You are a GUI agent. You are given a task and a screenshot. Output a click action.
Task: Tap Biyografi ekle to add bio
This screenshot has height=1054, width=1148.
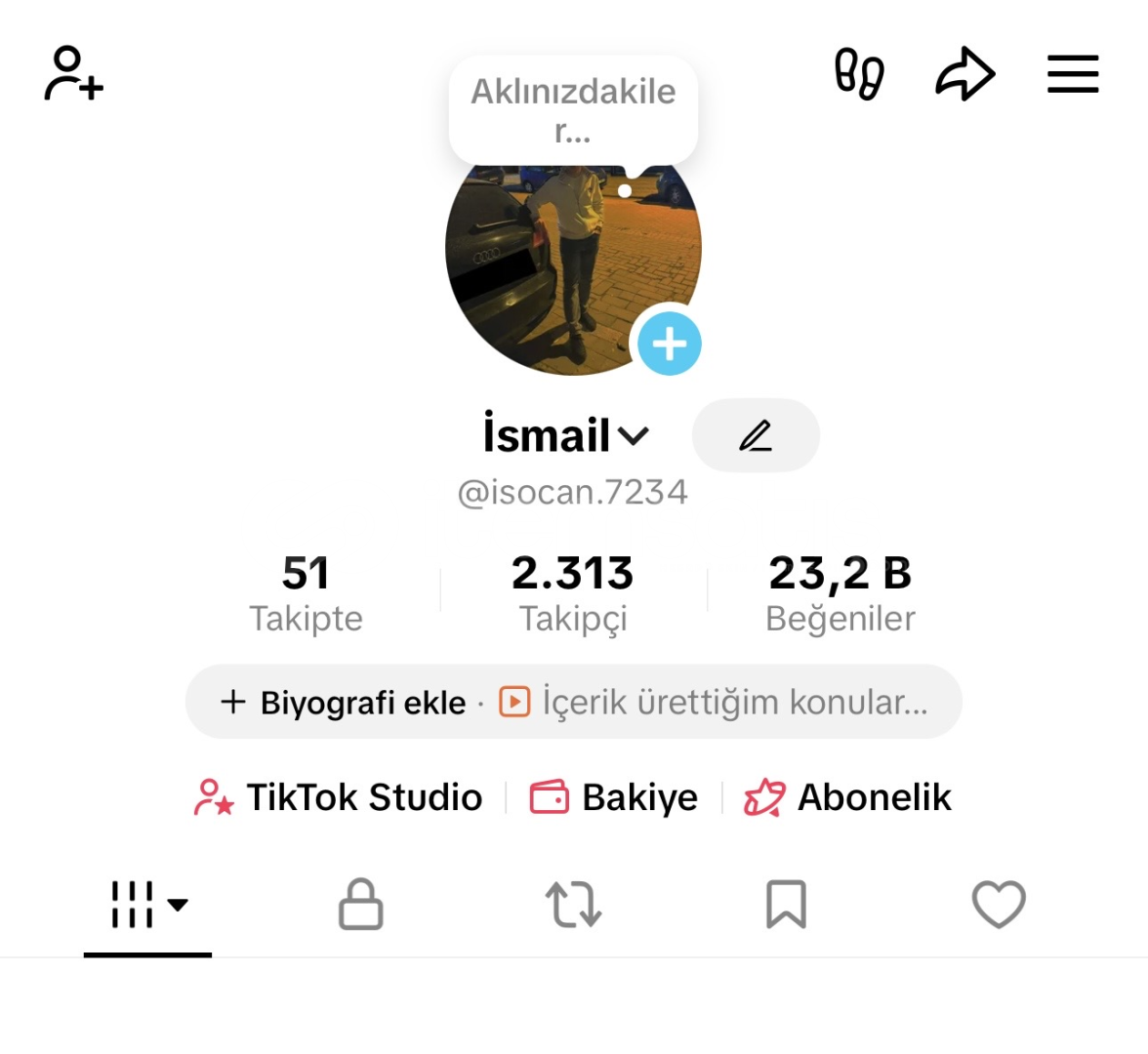point(345,702)
